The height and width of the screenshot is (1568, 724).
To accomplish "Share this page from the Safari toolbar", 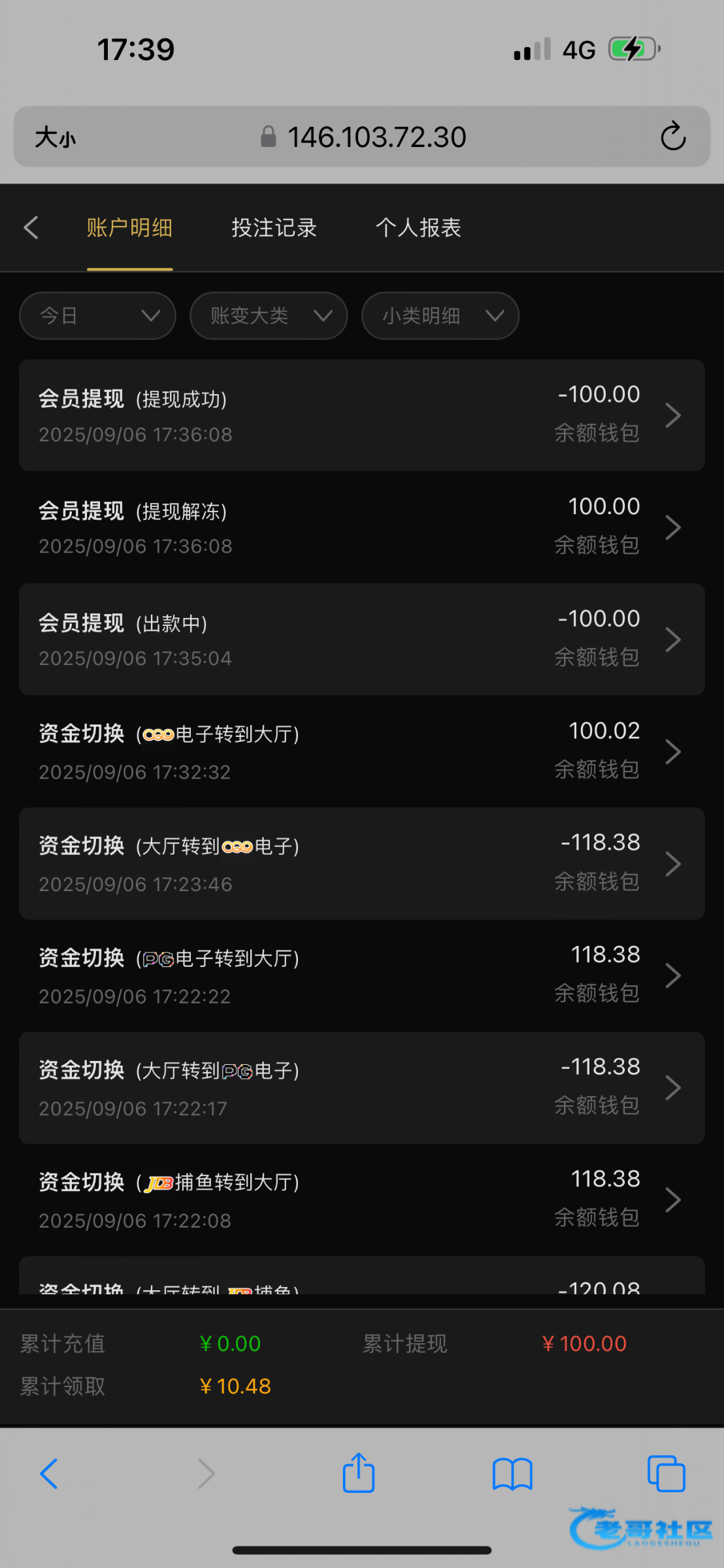I will [x=359, y=1473].
